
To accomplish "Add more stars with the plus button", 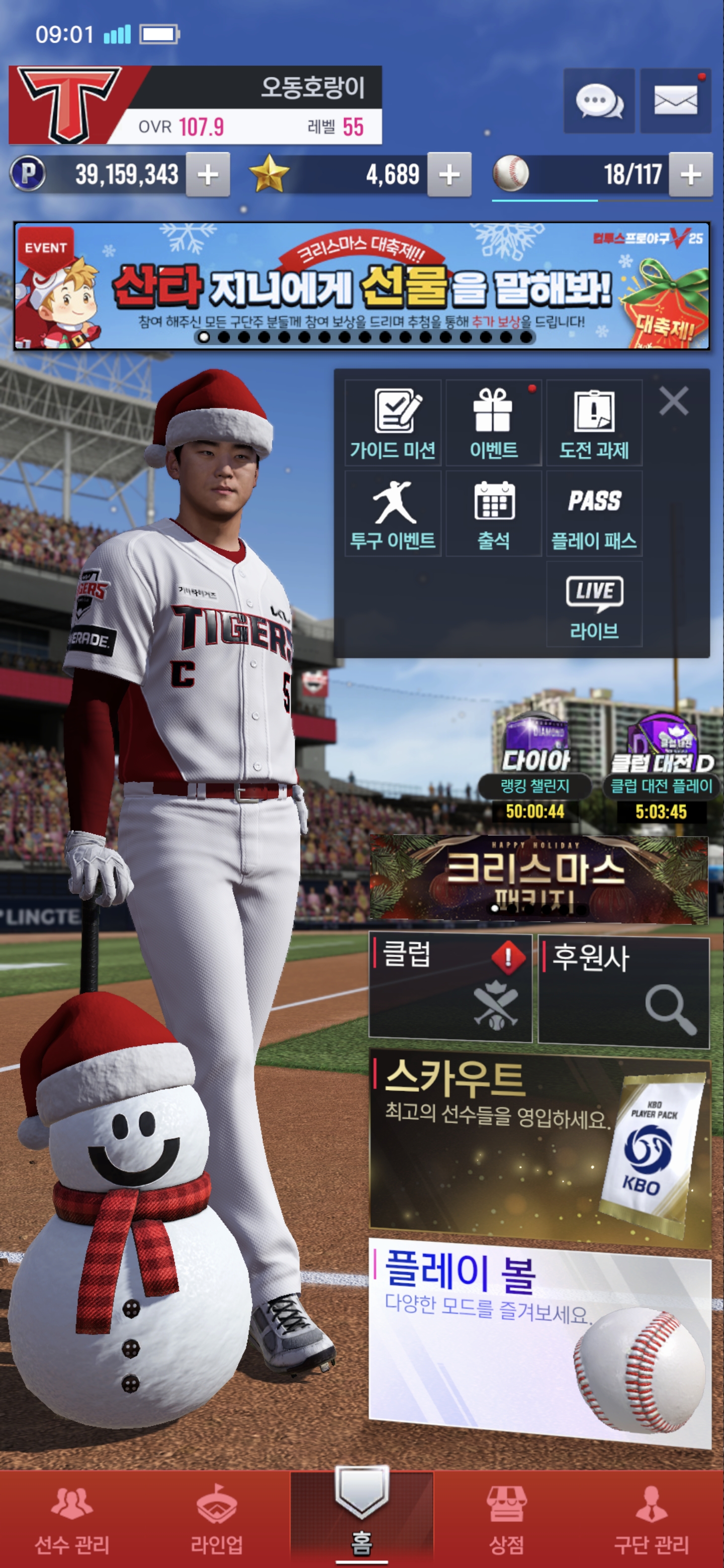I will click(x=449, y=175).
